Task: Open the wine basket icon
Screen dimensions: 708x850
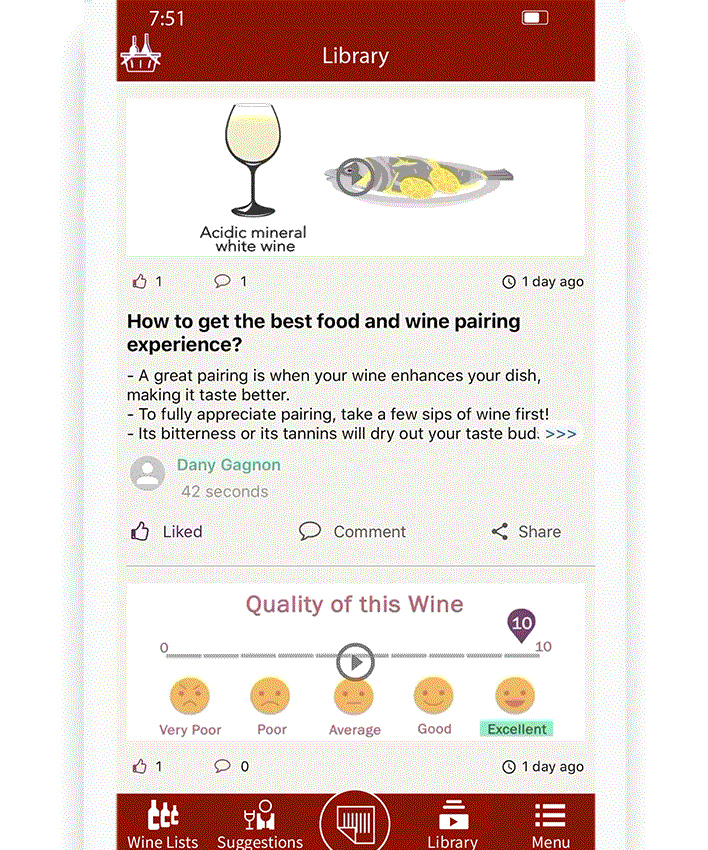Action: click(x=141, y=53)
